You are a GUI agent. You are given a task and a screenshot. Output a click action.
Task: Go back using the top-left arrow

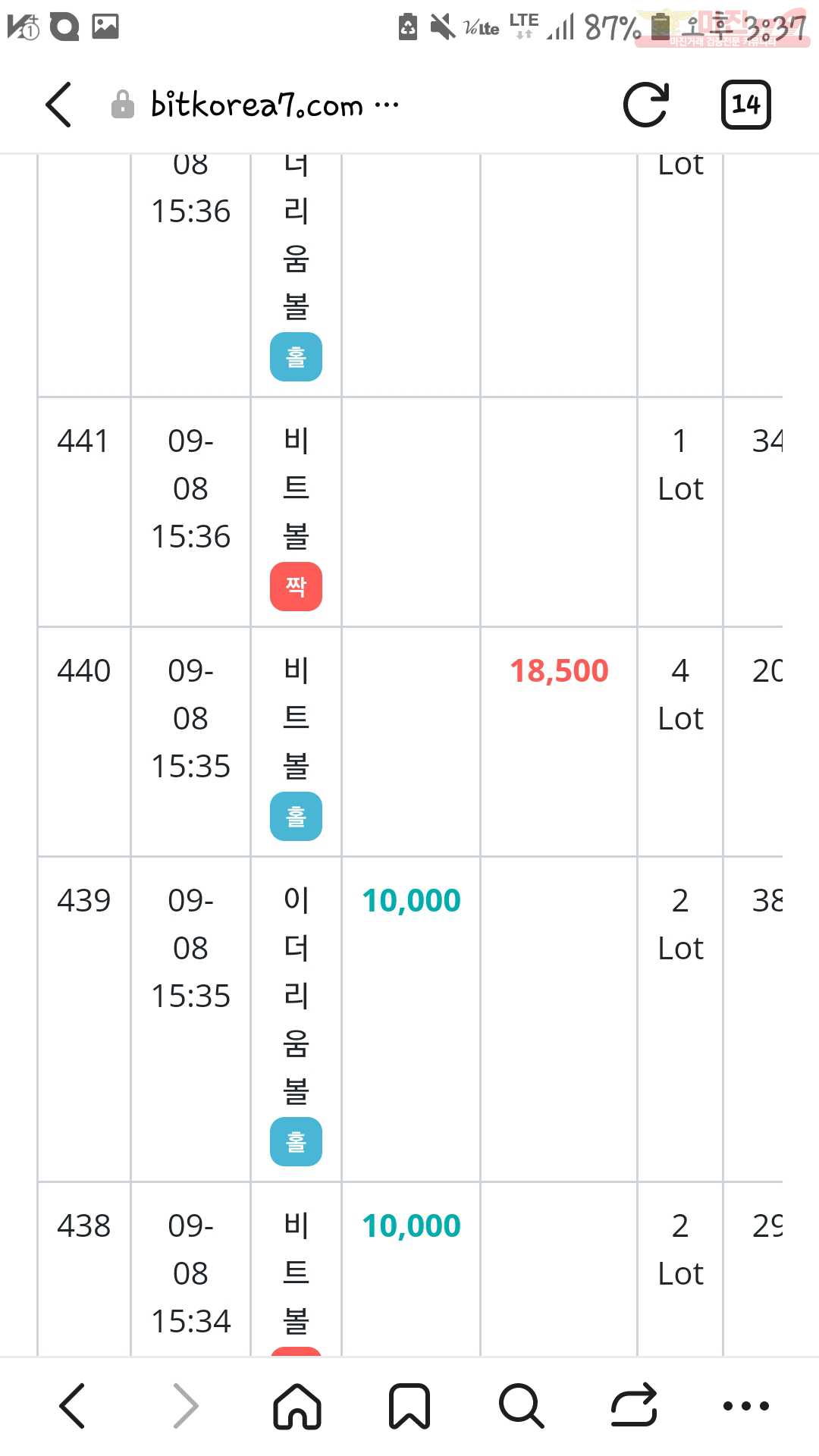[58, 105]
